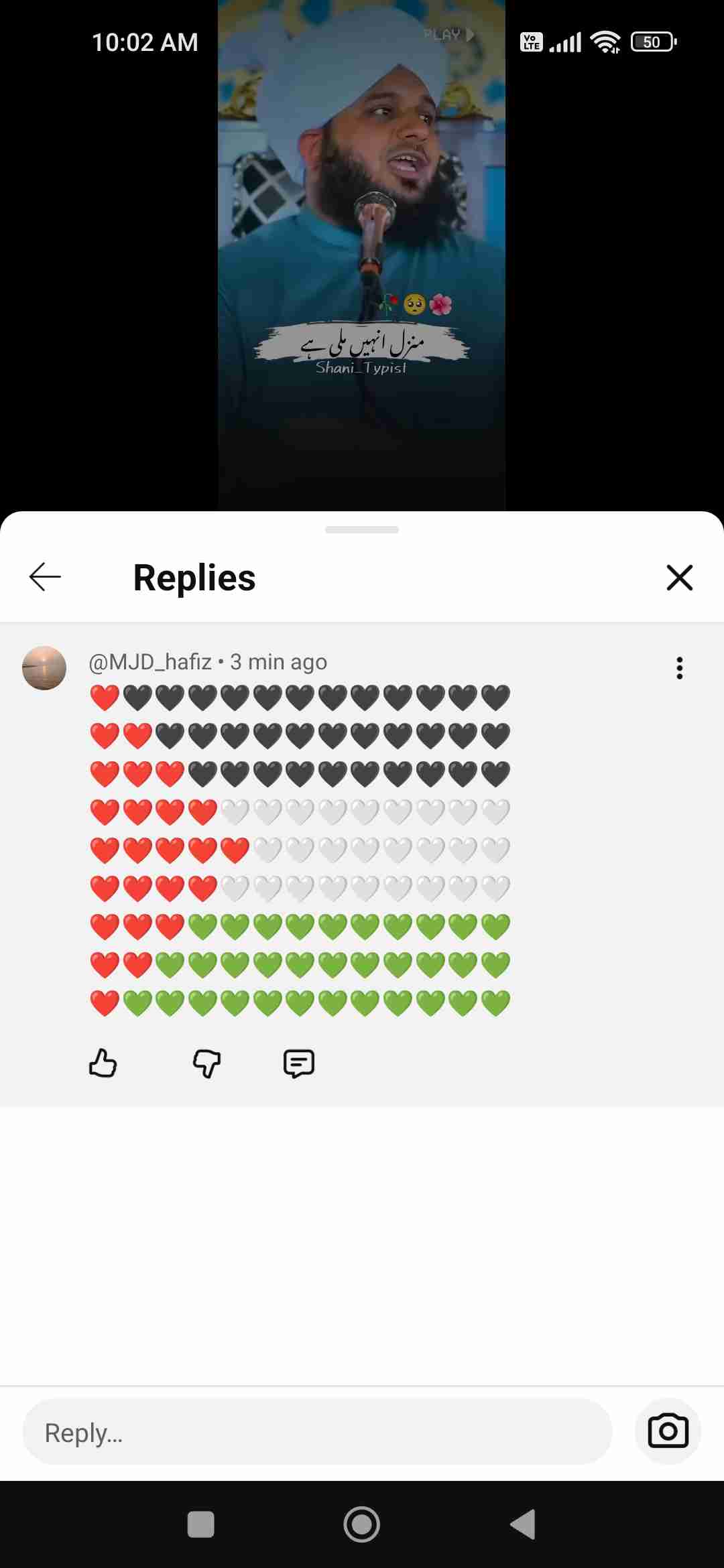Go back from Replies using the arrow
The width and height of the screenshot is (724, 1568).
coord(45,577)
